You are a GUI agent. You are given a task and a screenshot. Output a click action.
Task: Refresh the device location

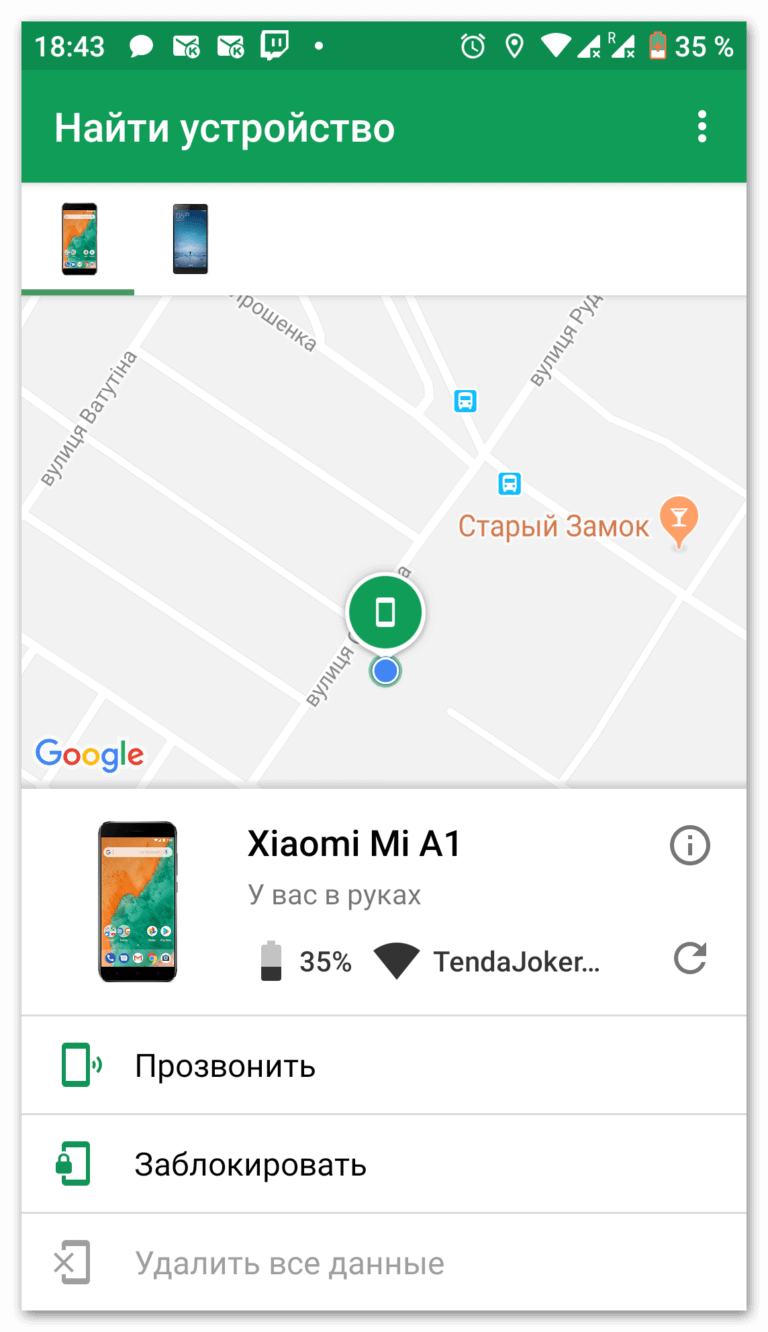[x=690, y=958]
